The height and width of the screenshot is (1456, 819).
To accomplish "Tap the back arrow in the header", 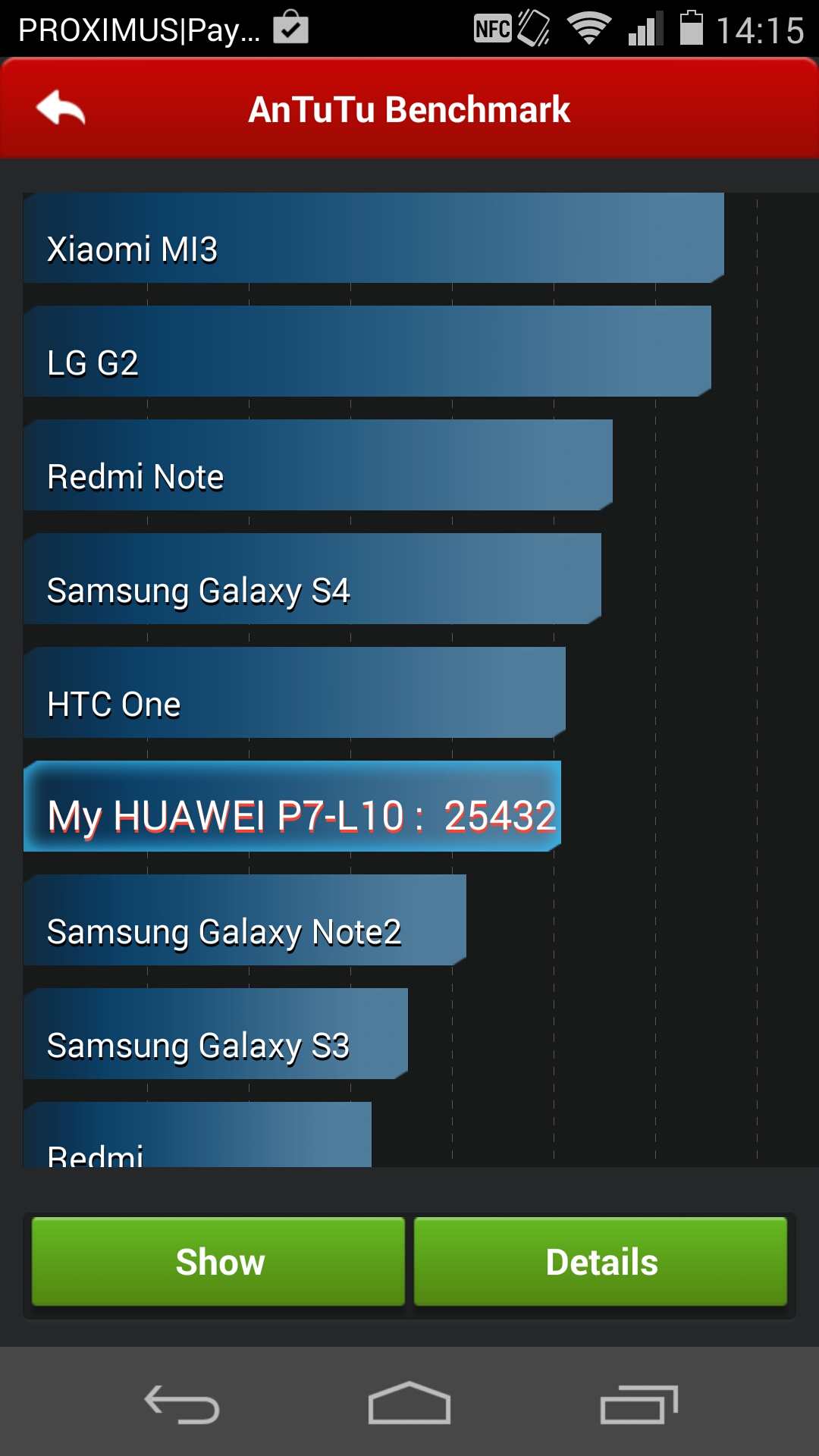I will point(61,108).
